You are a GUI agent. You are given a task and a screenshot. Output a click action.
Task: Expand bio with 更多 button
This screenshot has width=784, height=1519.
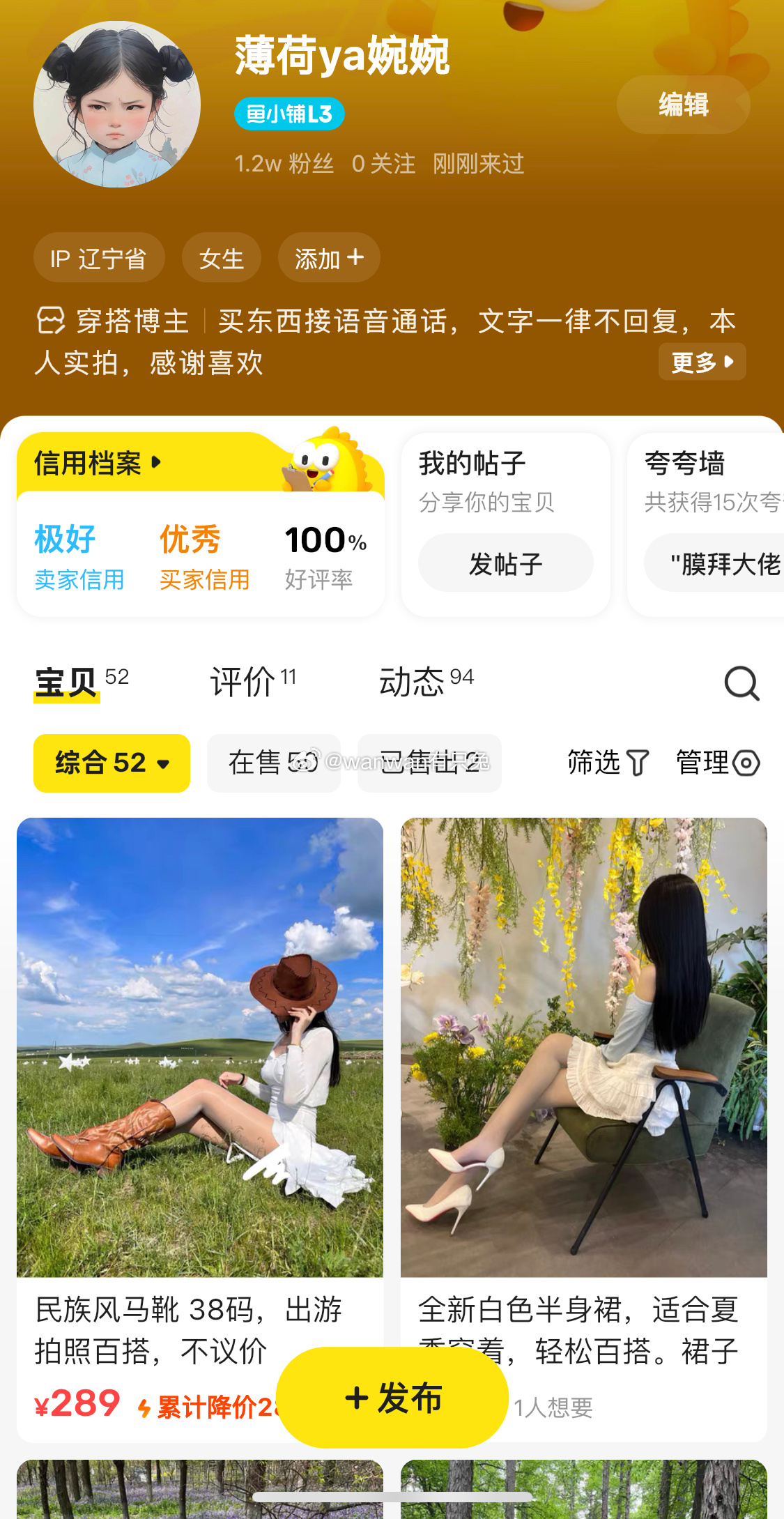(x=702, y=362)
